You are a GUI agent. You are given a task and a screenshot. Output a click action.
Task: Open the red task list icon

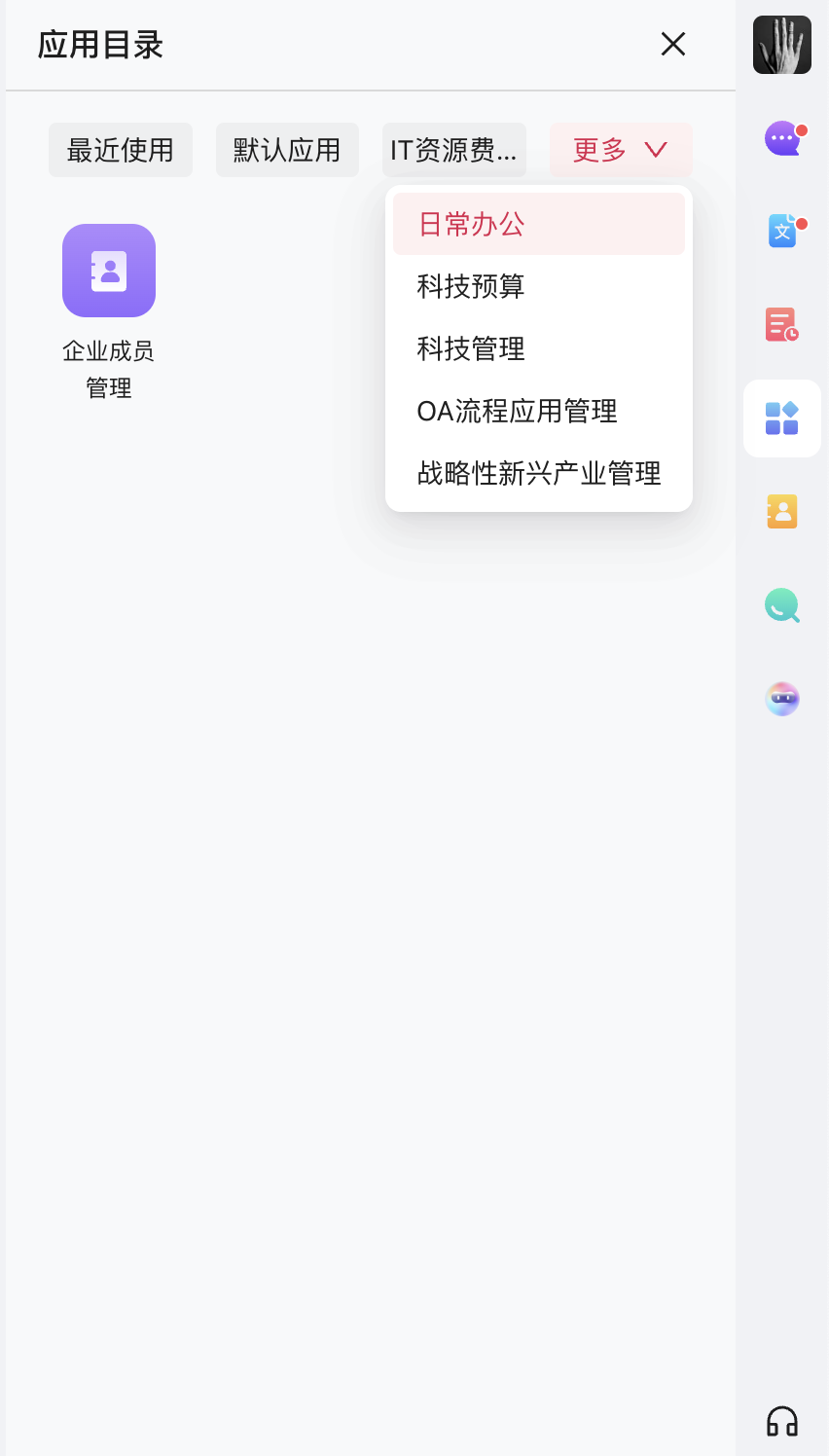click(782, 324)
